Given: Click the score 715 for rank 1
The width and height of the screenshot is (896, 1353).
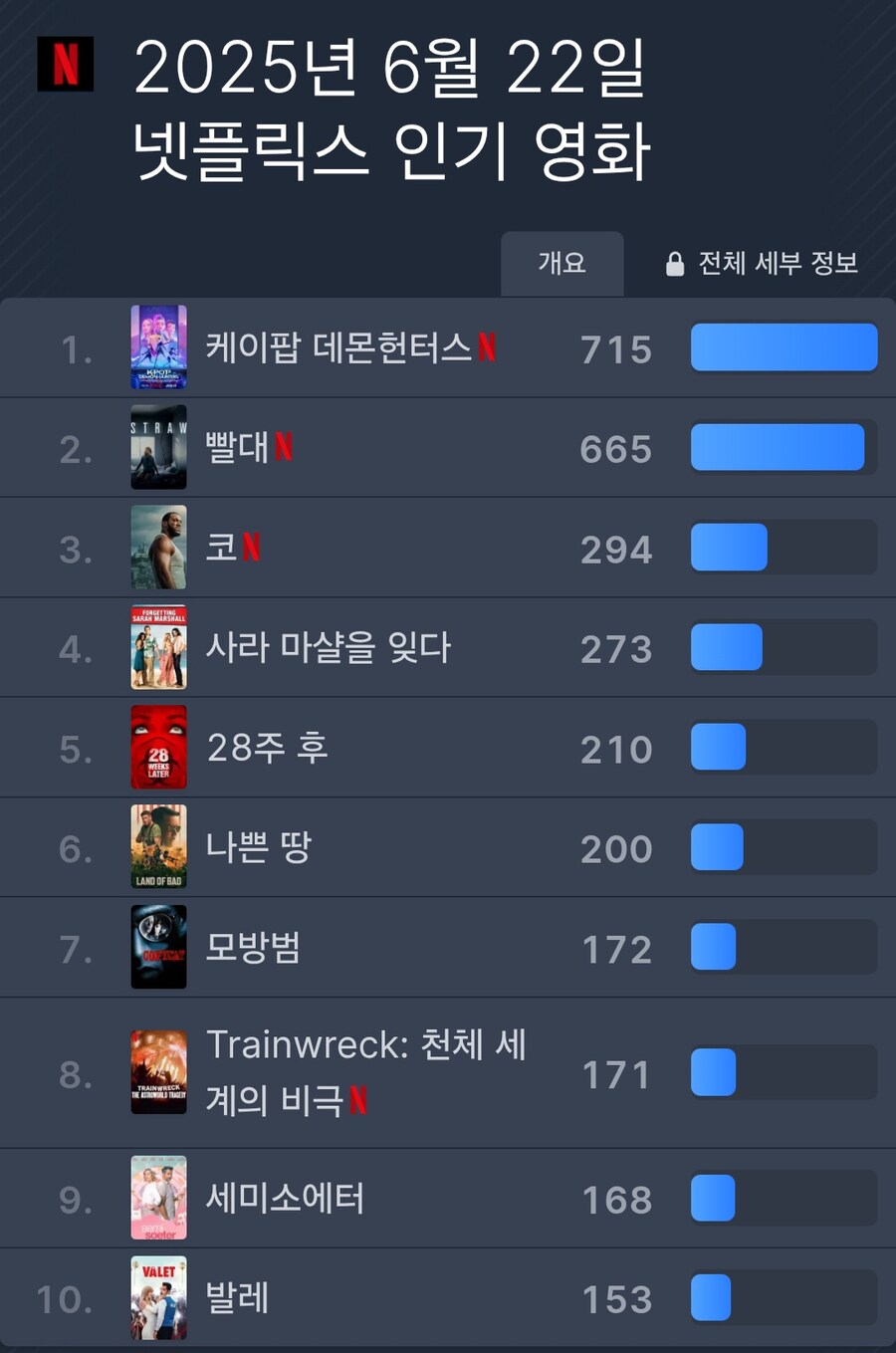Looking at the screenshot, I should pos(615,348).
